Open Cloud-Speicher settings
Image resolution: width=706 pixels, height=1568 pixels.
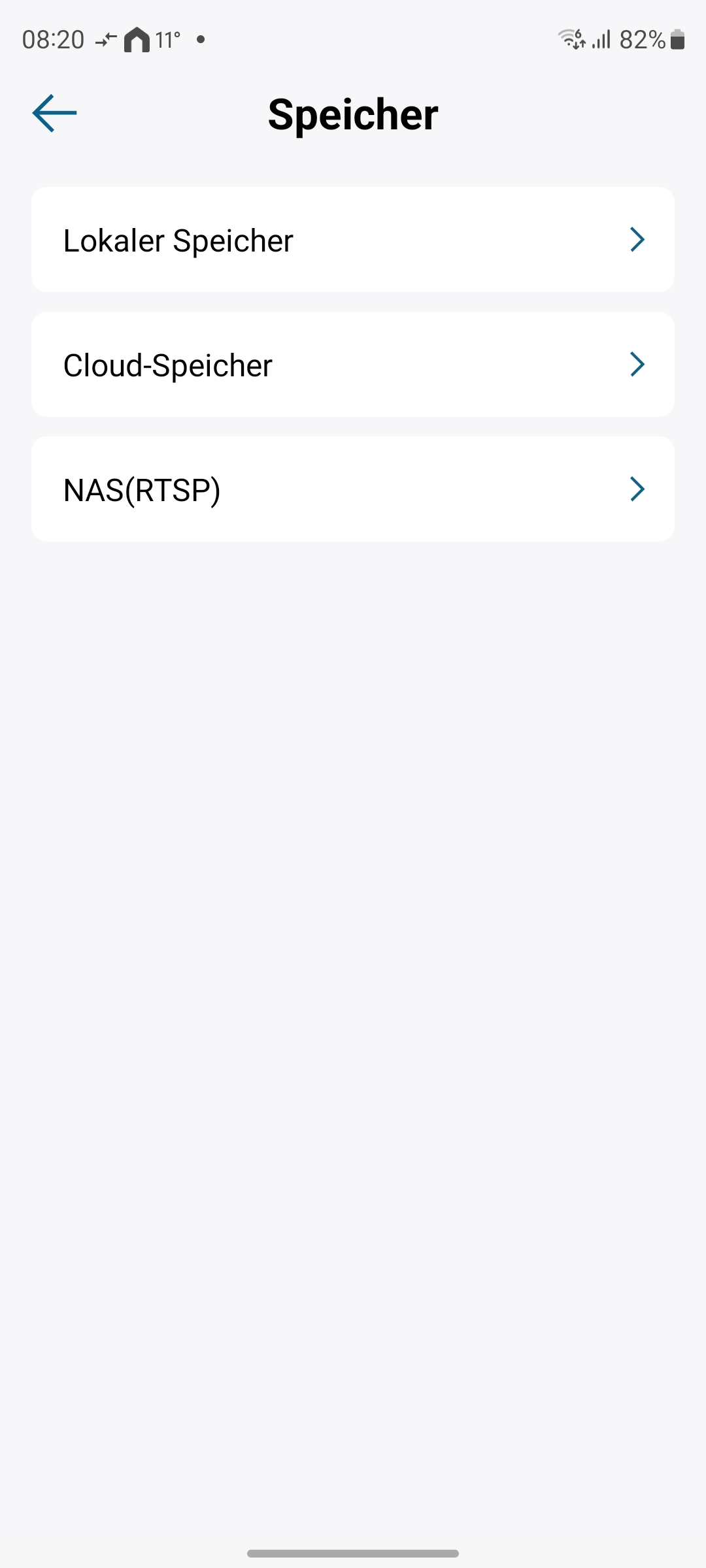pos(353,365)
